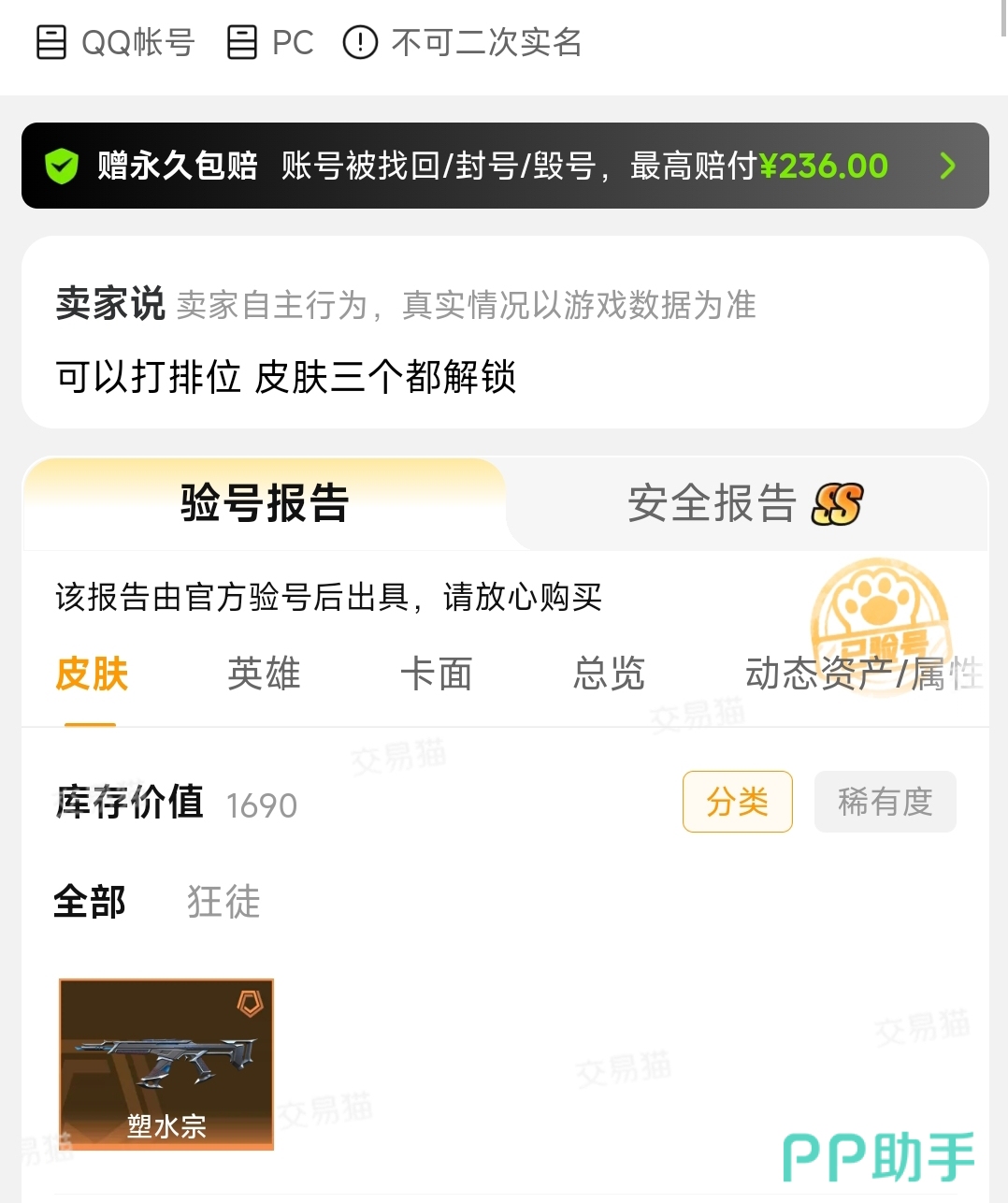This screenshot has width=1008, height=1203.
Task: Select the 卡面 category
Action: coord(436,674)
